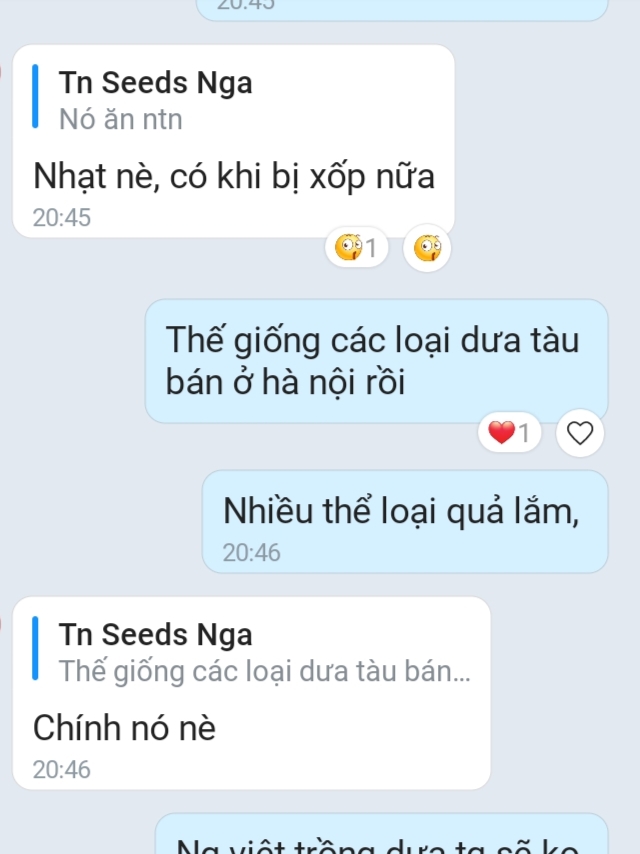Tap the surprised emoji react button beside the count
640x854 pixels.
[427, 248]
